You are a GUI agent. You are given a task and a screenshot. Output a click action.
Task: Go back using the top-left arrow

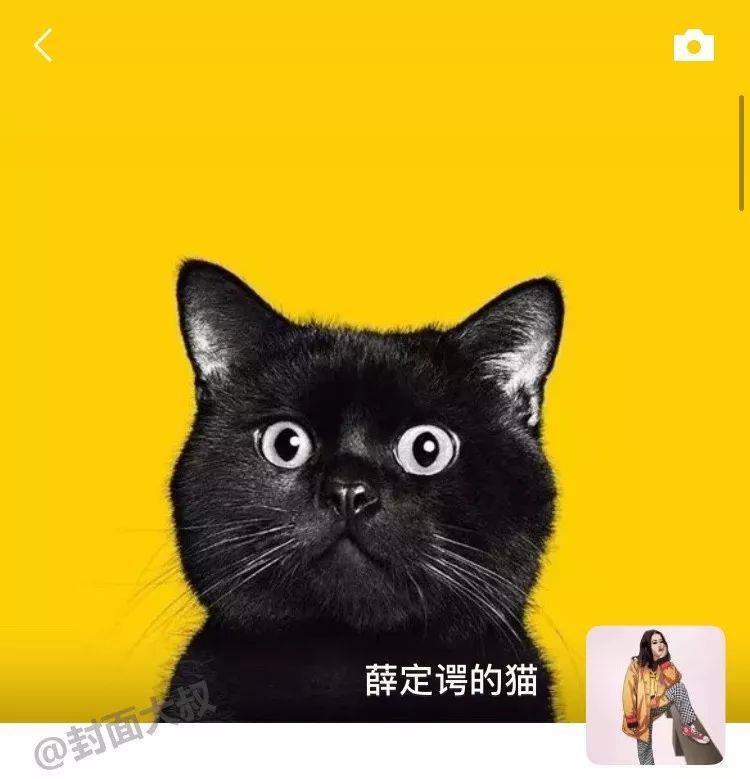click(x=43, y=45)
